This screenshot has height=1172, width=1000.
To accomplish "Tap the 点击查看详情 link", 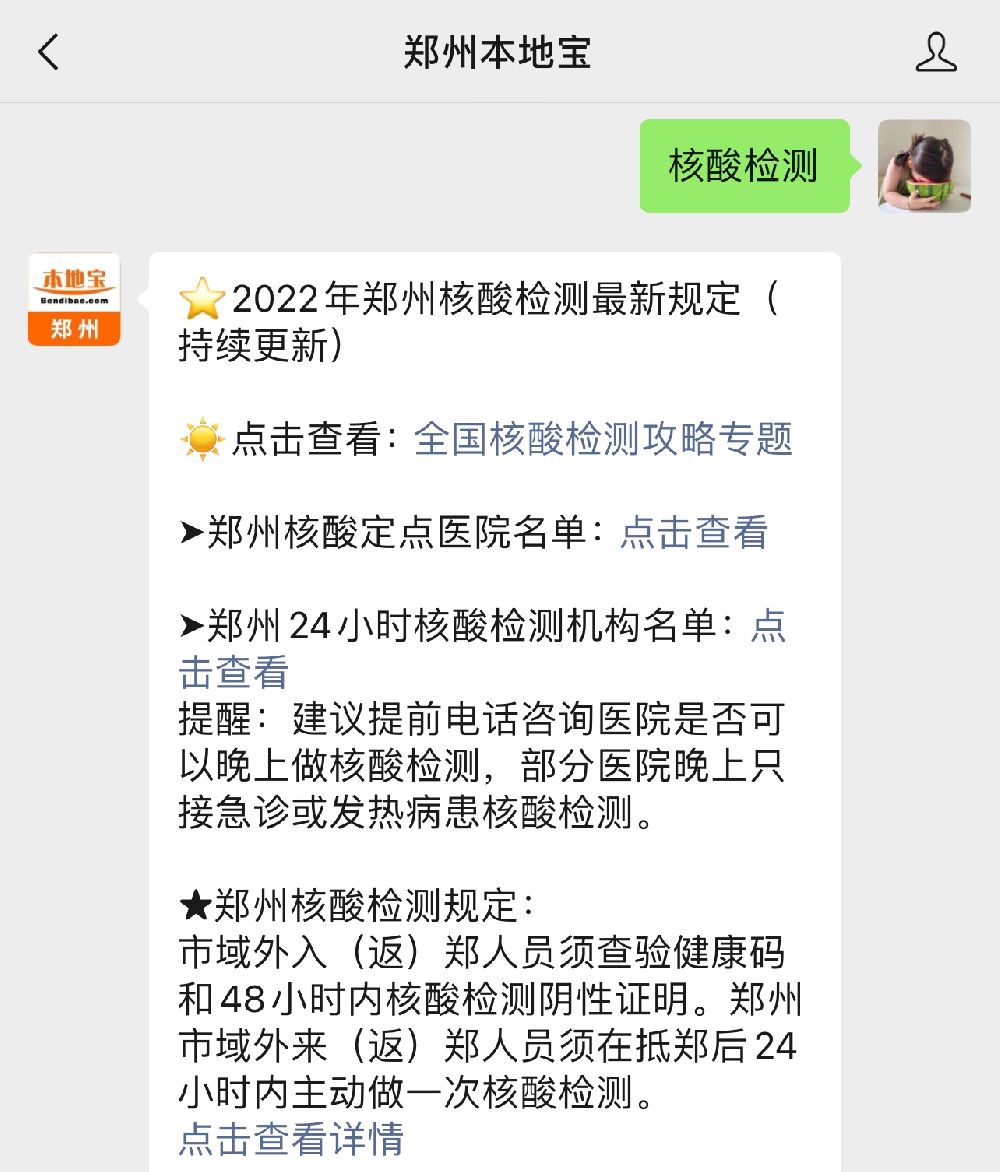I will click(x=290, y=1139).
